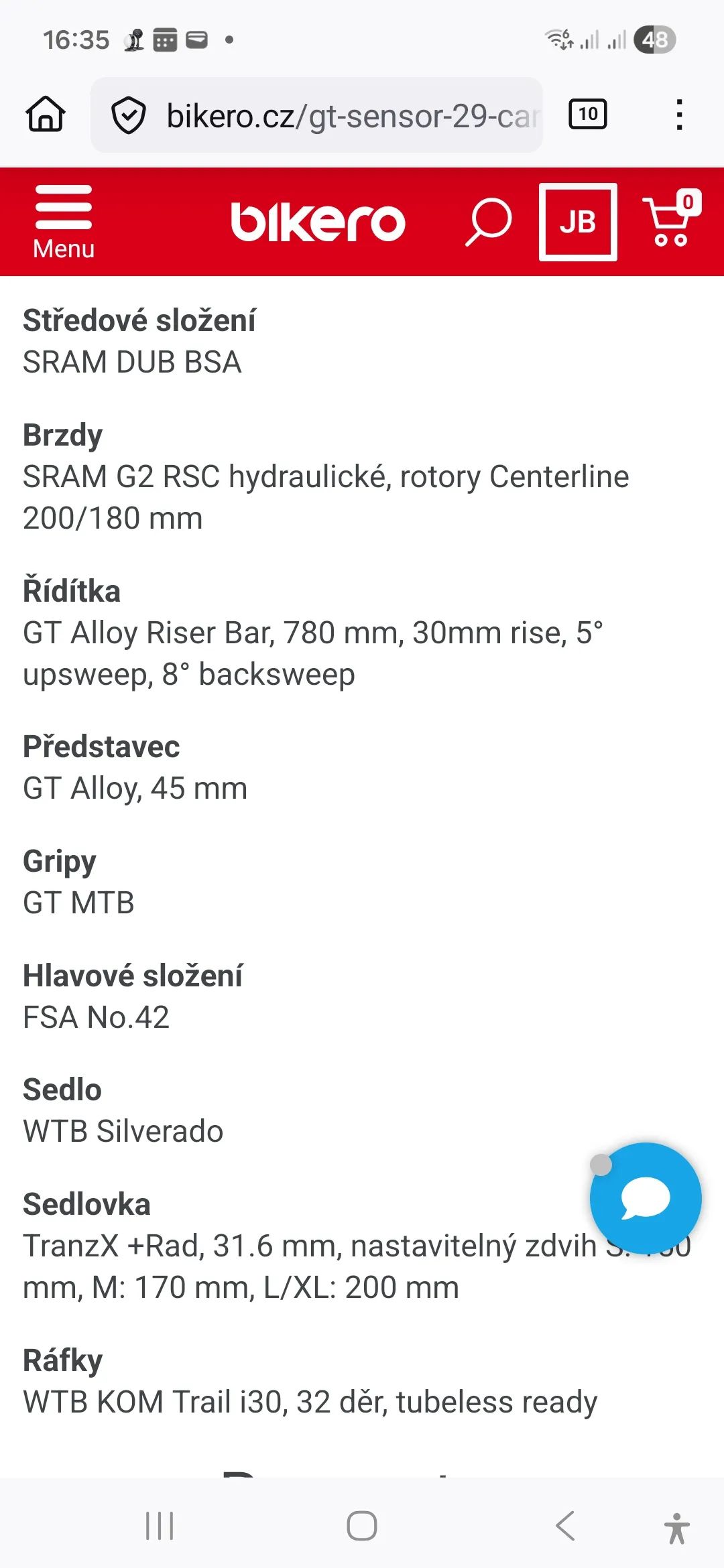Open the JB account profile

[x=578, y=222]
